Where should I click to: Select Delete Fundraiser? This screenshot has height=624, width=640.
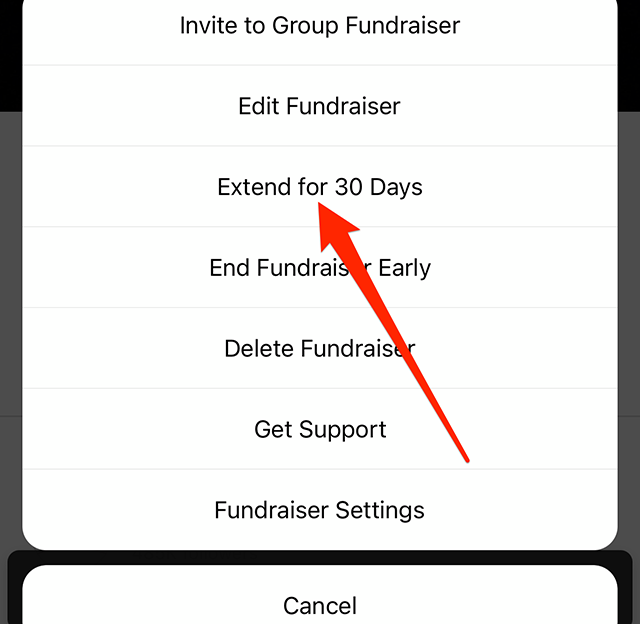(x=320, y=349)
